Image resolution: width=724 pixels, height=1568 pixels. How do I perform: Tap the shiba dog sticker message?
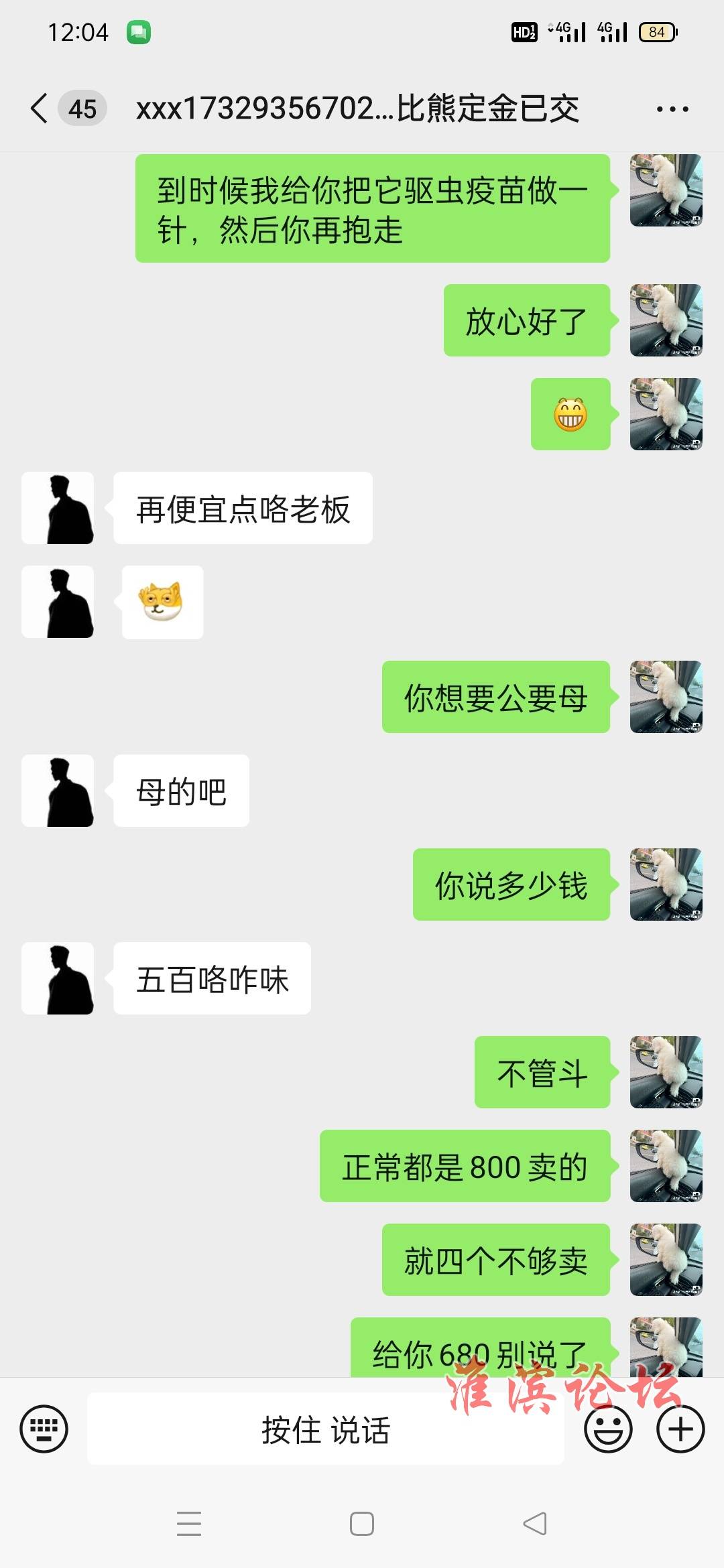tap(162, 602)
